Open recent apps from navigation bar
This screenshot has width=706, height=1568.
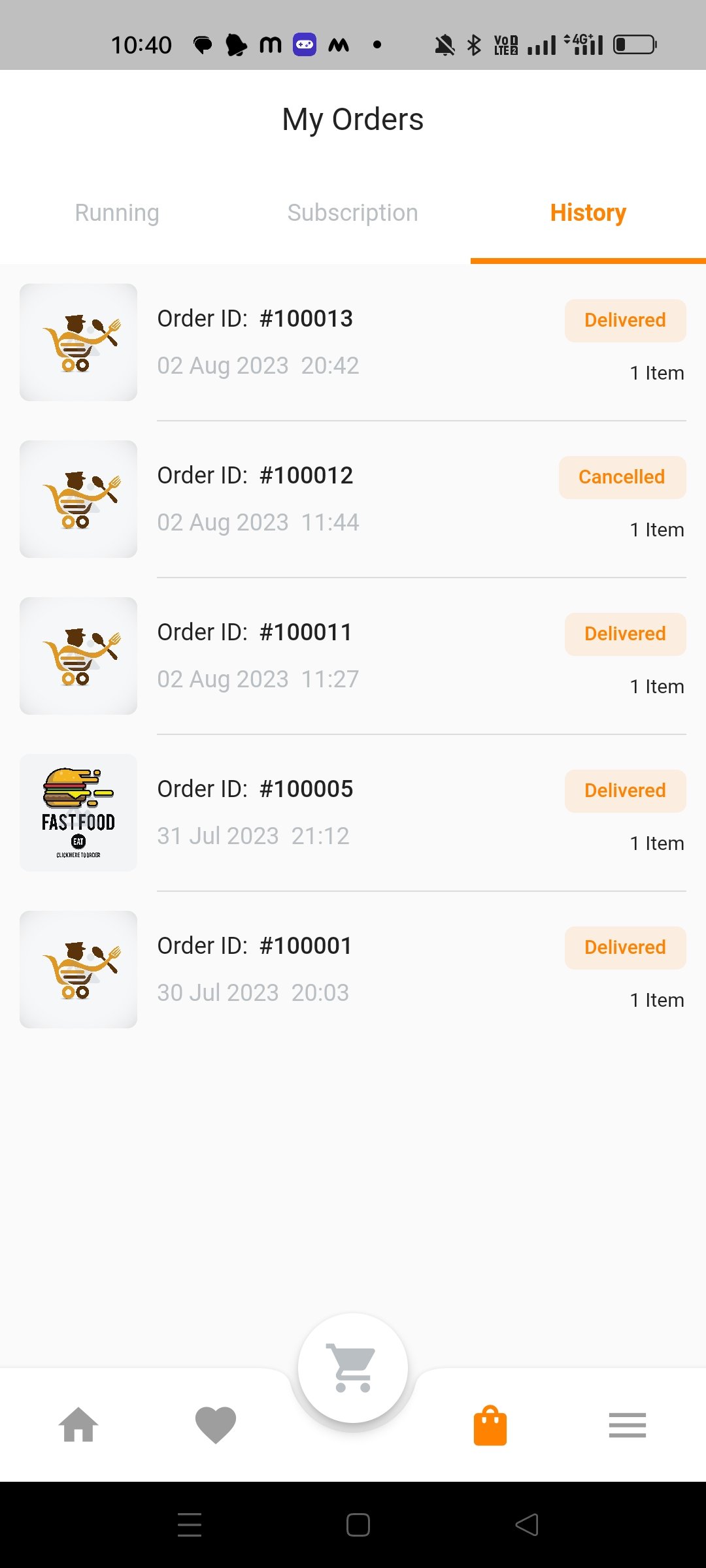coord(190,1525)
